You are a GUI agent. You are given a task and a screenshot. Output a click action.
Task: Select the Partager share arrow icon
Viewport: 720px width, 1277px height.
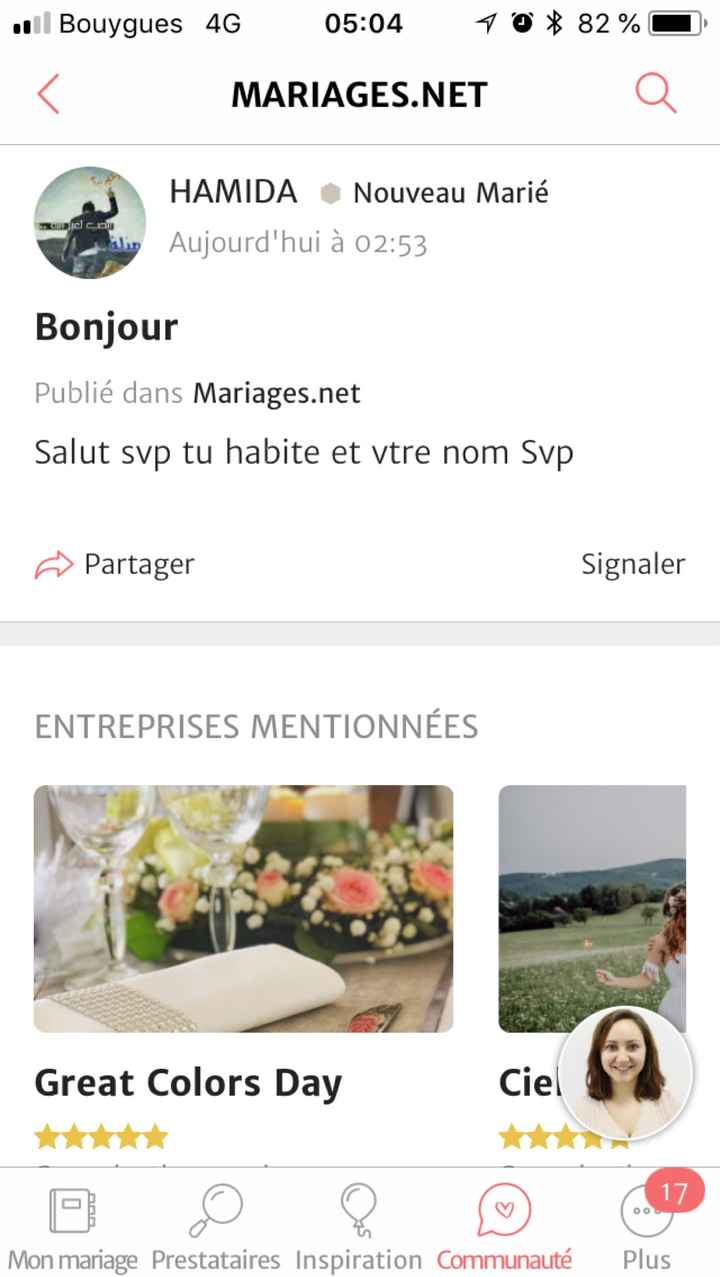point(55,563)
